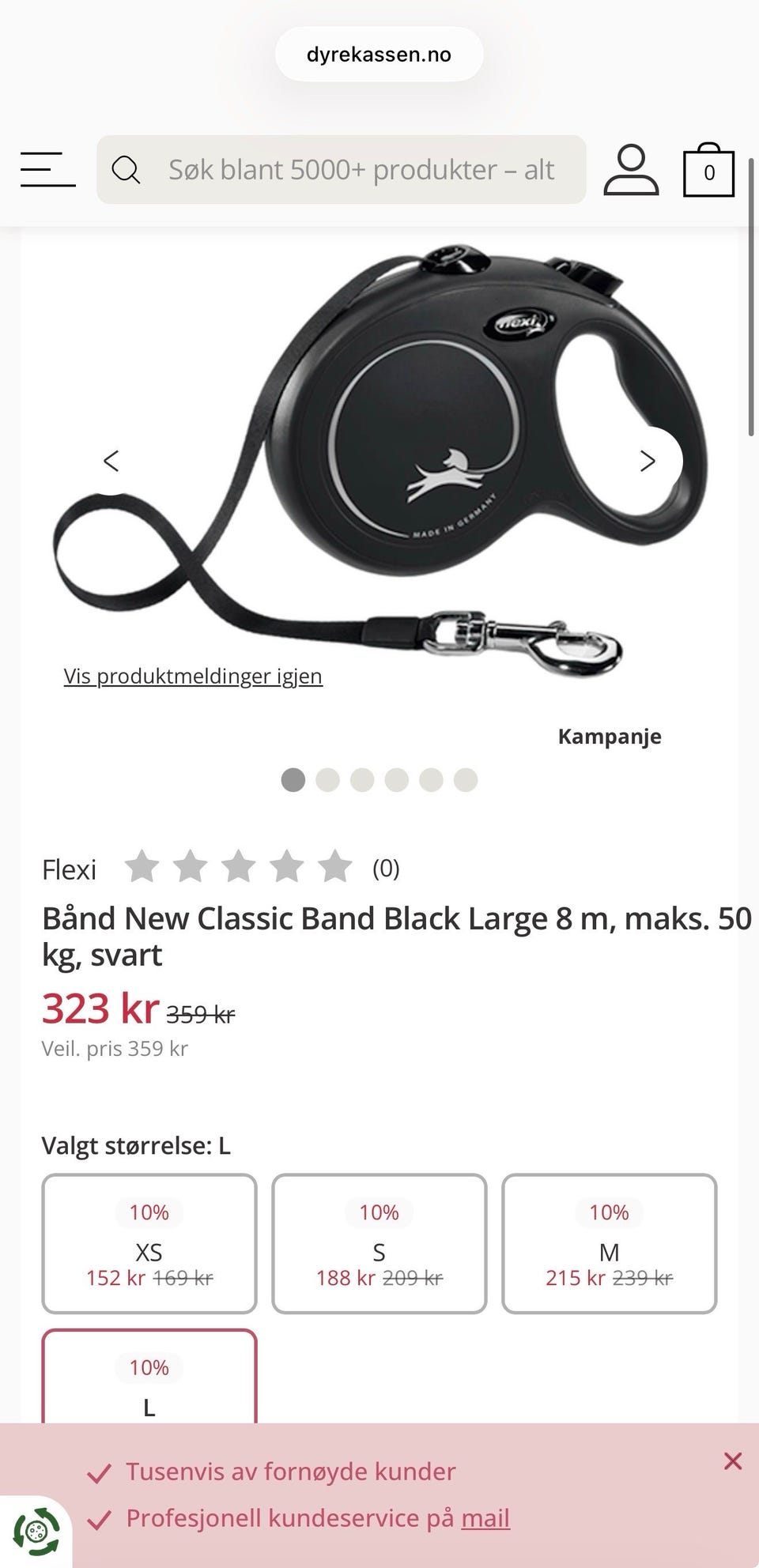Screen dimensions: 759x1568
Task: Tap the dyrekassen.no address bar
Action: click(x=379, y=54)
